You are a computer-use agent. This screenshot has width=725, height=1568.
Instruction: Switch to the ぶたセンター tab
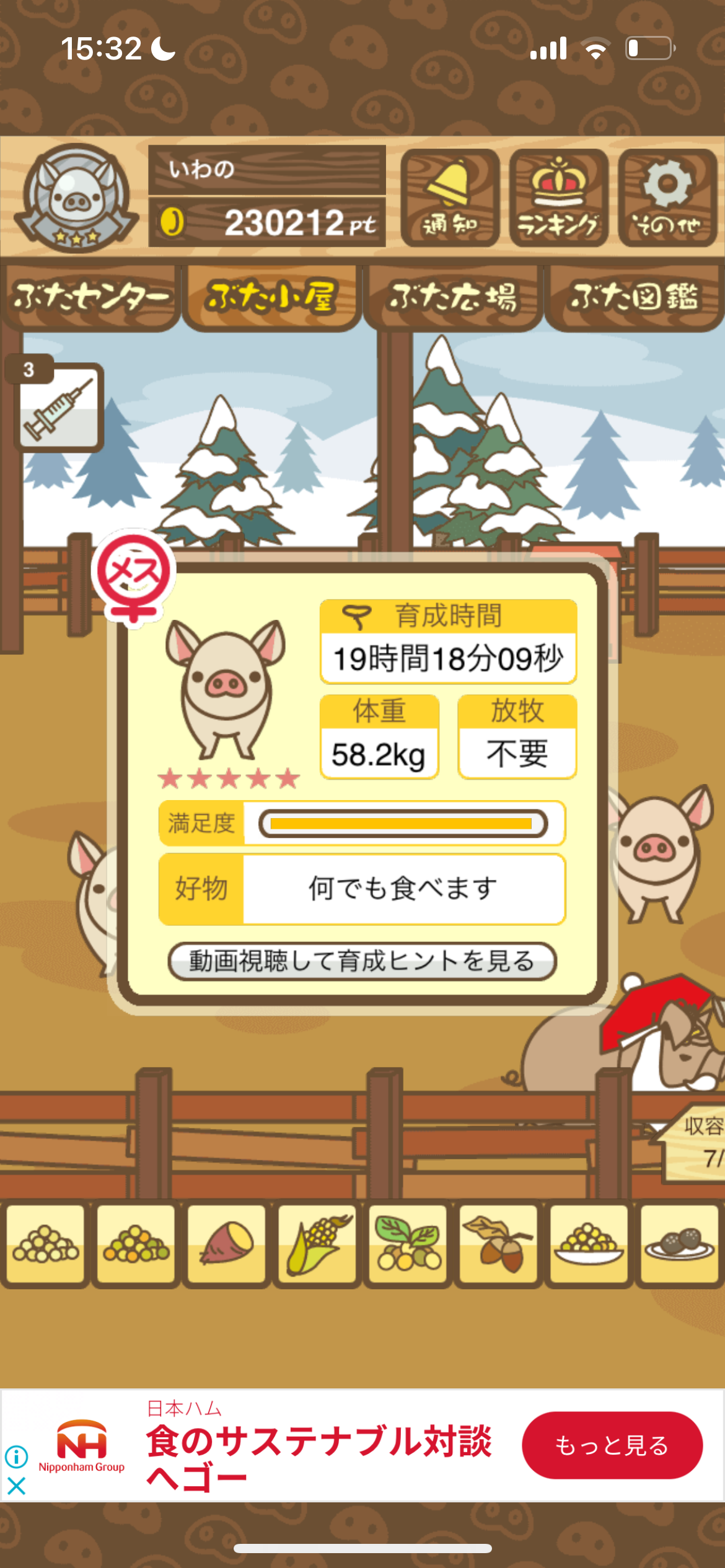[91, 297]
